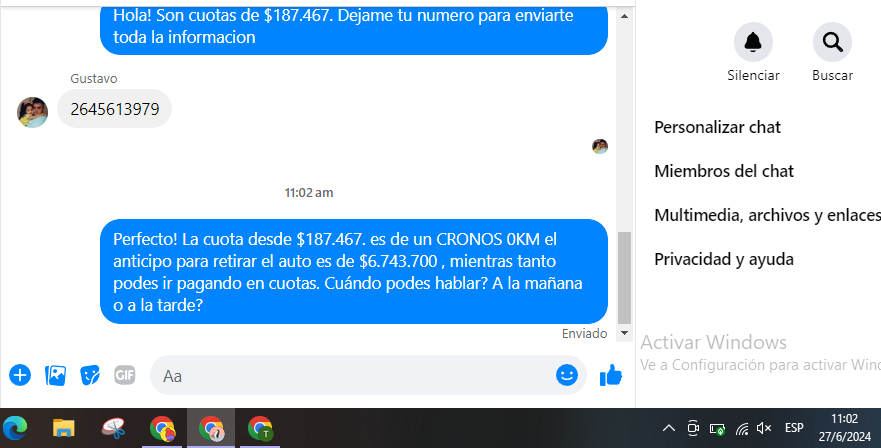Open Gustavo's profile picture
881x448 pixels.
click(33, 112)
